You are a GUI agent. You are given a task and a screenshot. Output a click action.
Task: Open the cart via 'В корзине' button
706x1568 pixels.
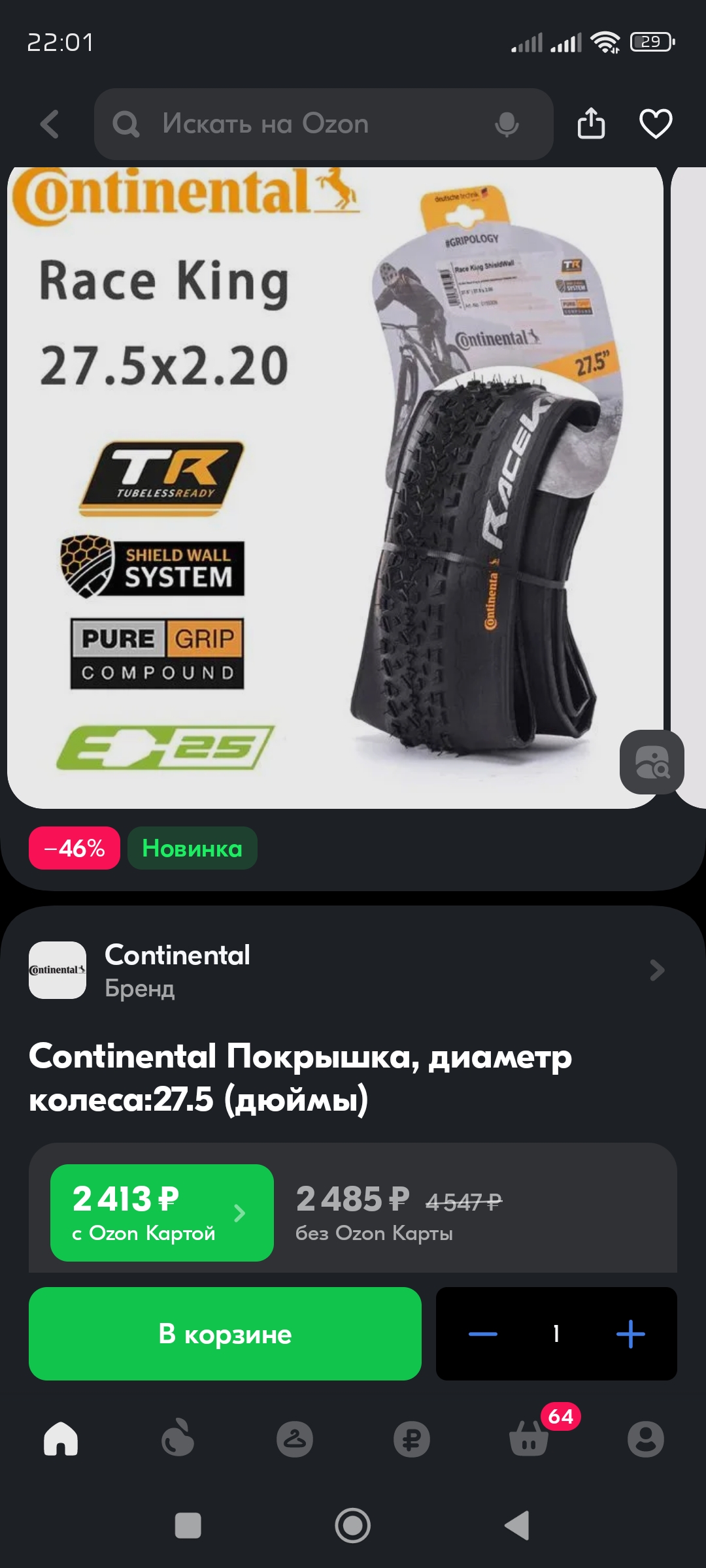point(225,1333)
